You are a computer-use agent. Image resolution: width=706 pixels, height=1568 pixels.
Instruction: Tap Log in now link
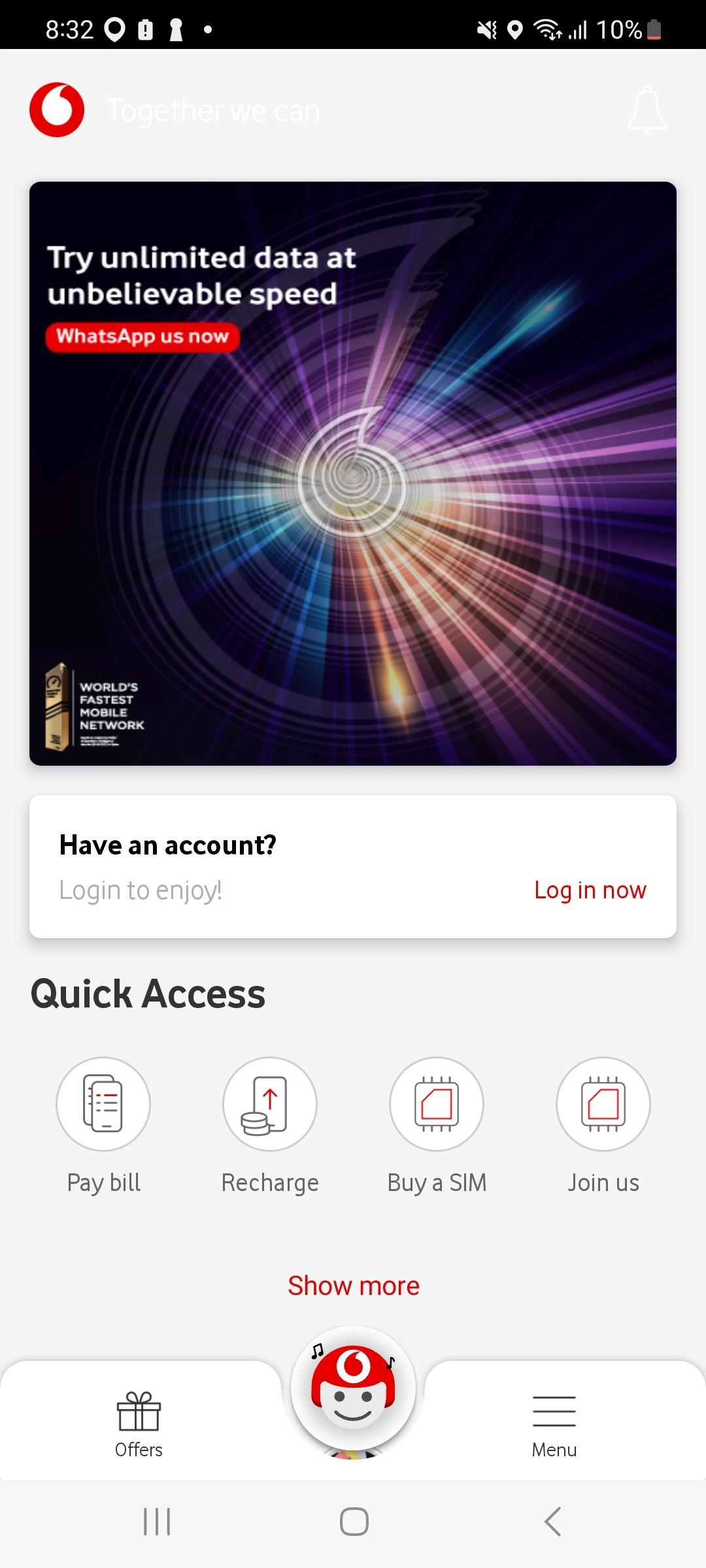(x=590, y=890)
